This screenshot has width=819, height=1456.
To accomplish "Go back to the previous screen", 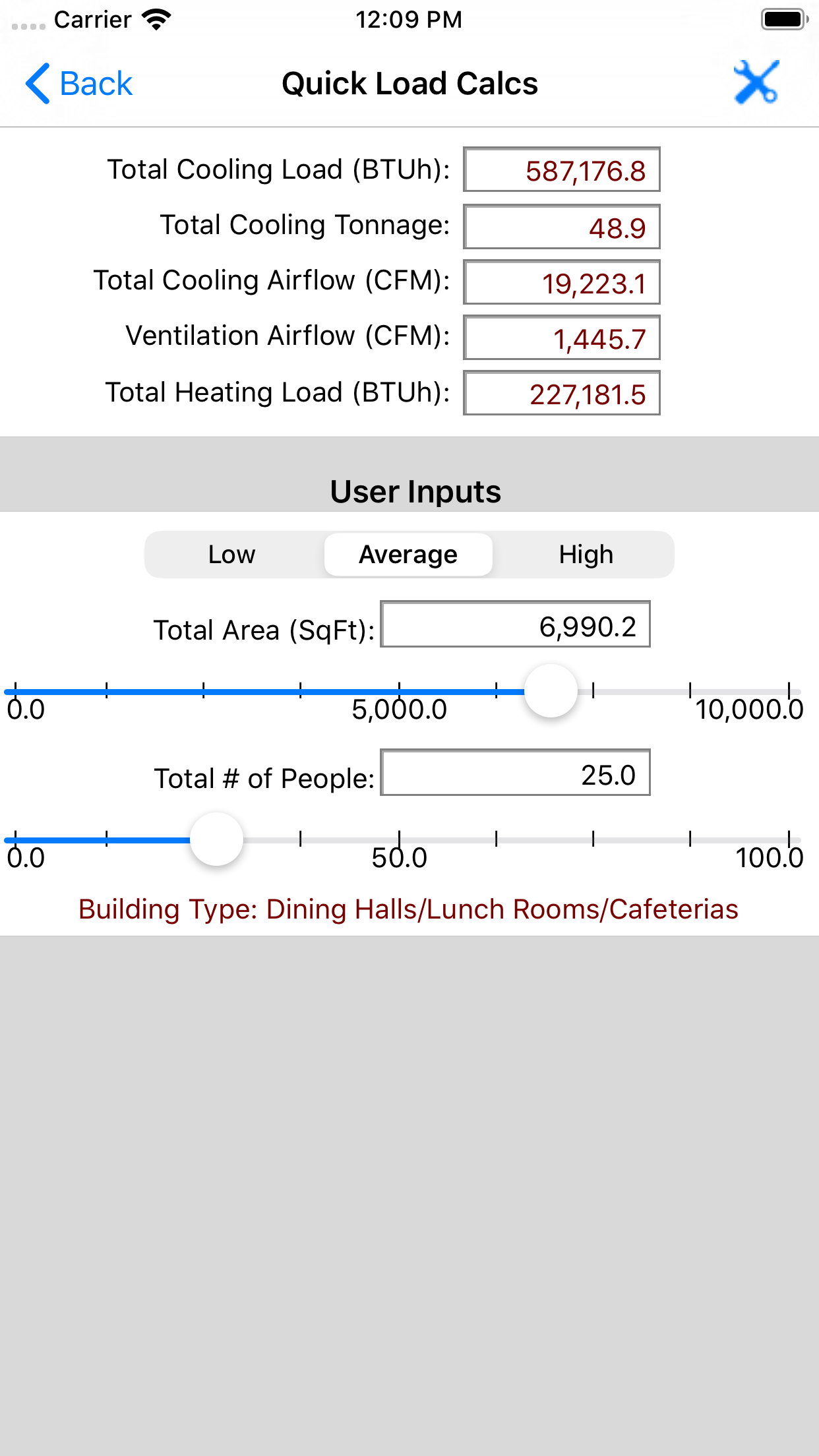I will click(x=79, y=84).
